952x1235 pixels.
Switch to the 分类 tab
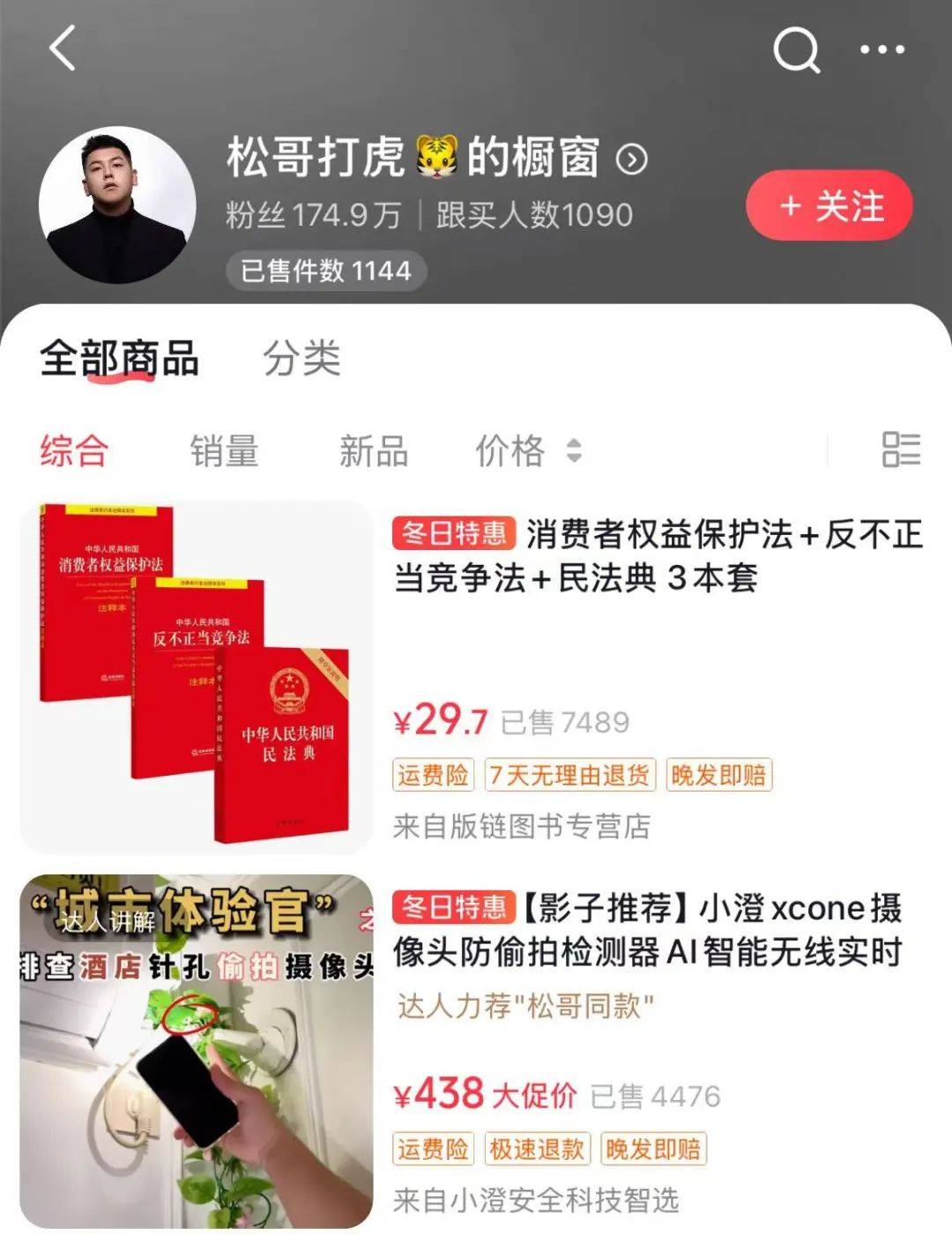coord(301,359)
